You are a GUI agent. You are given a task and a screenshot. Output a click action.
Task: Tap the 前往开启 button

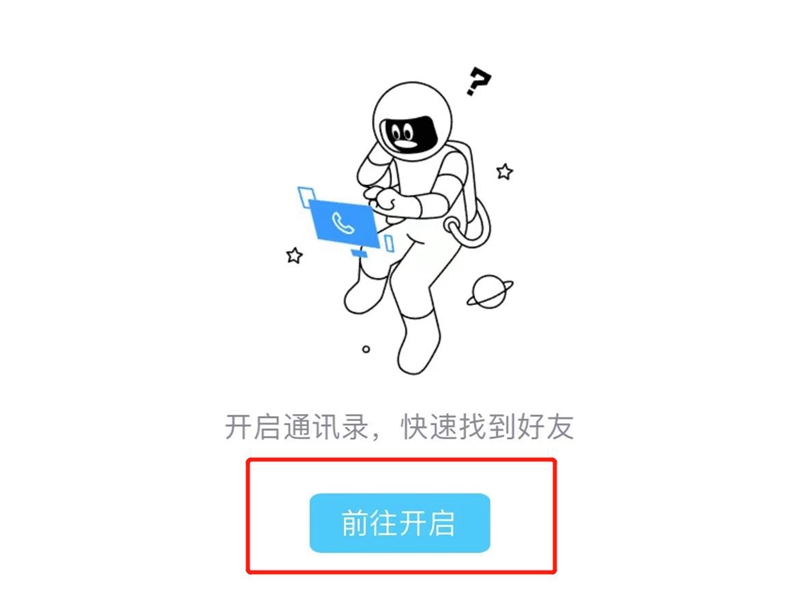coord(399,523)
